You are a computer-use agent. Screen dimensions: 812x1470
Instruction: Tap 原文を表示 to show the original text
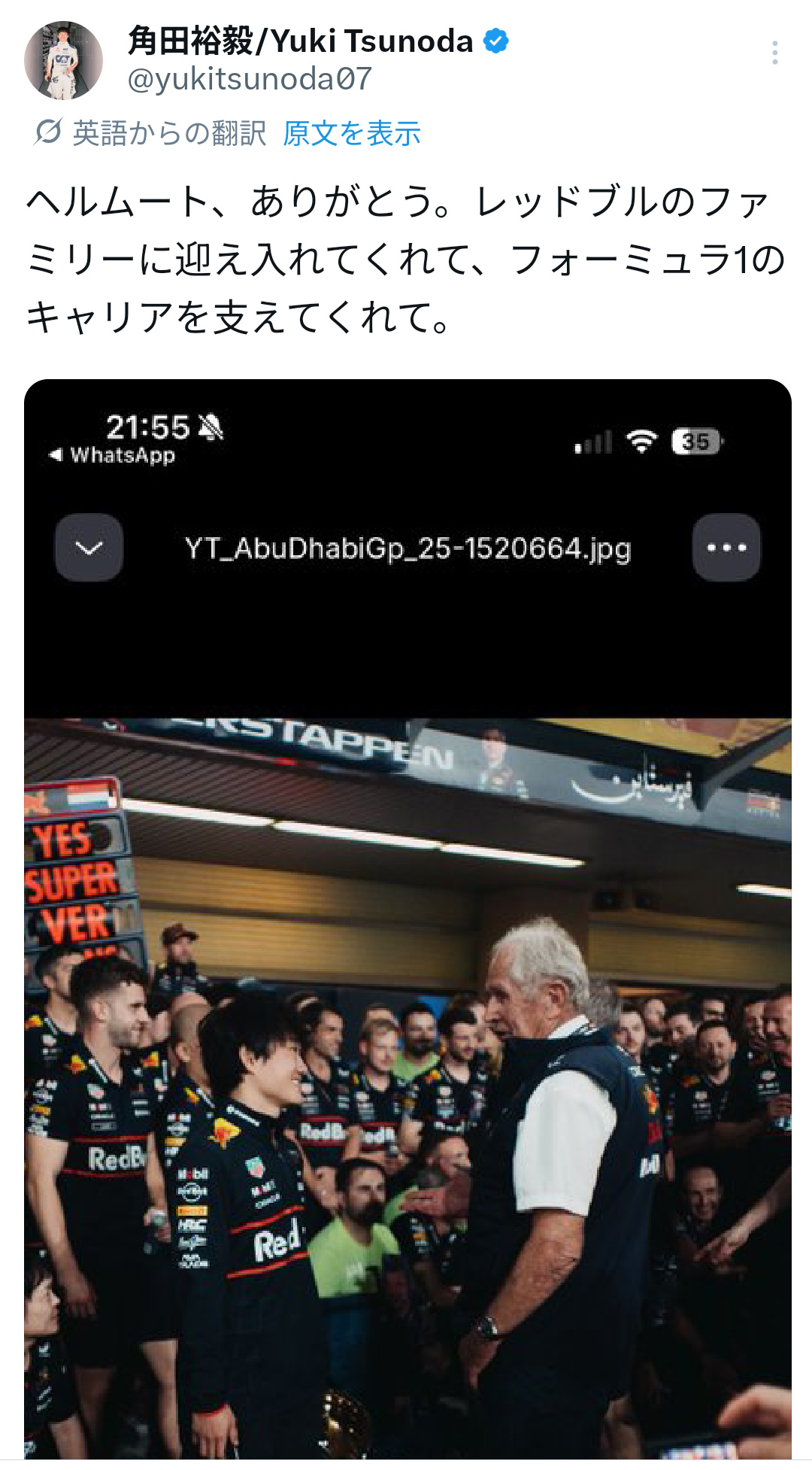click(351, 134)
